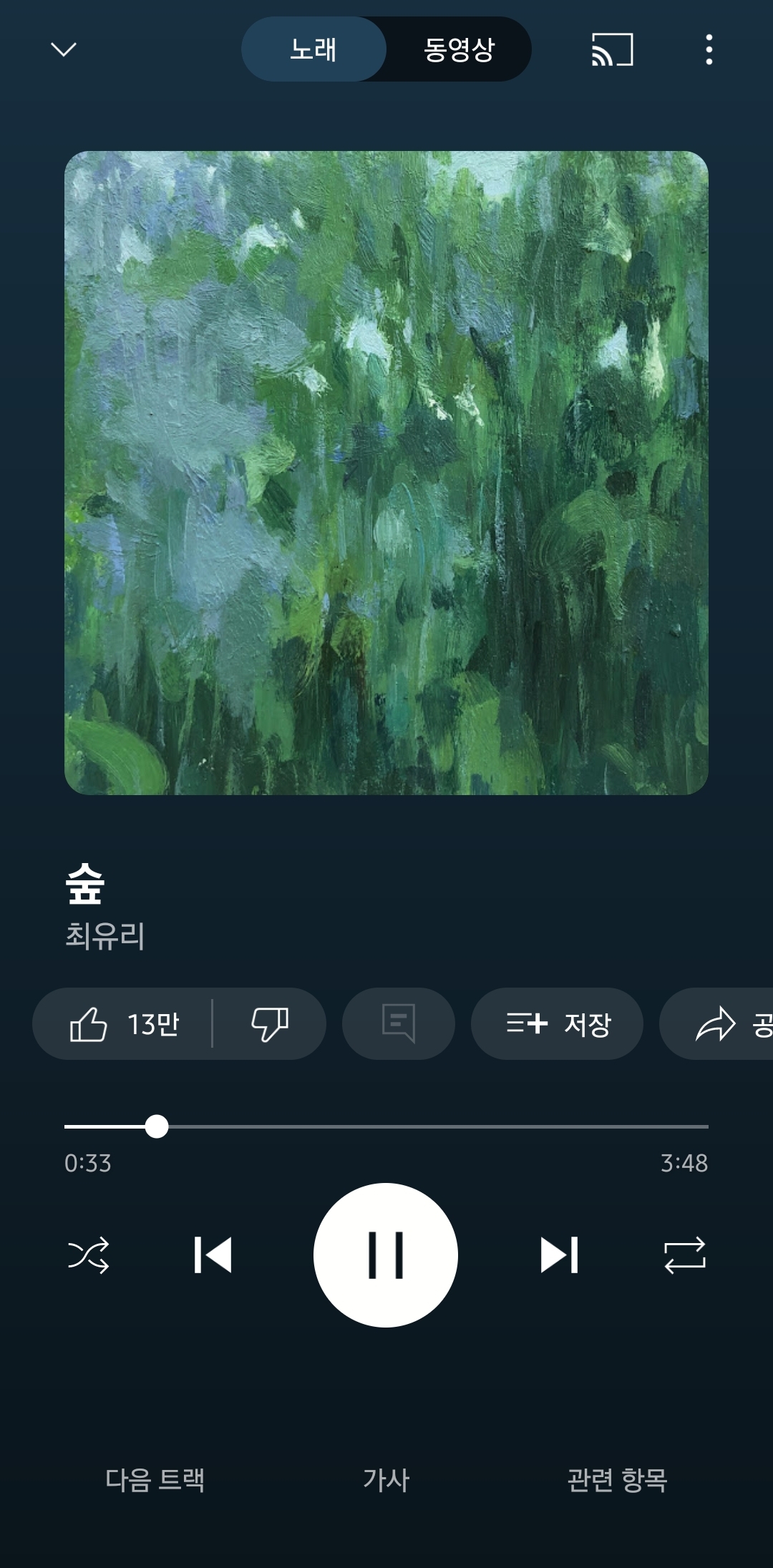
Task: Toggle repeat mode
Action: coord(685,1255)
